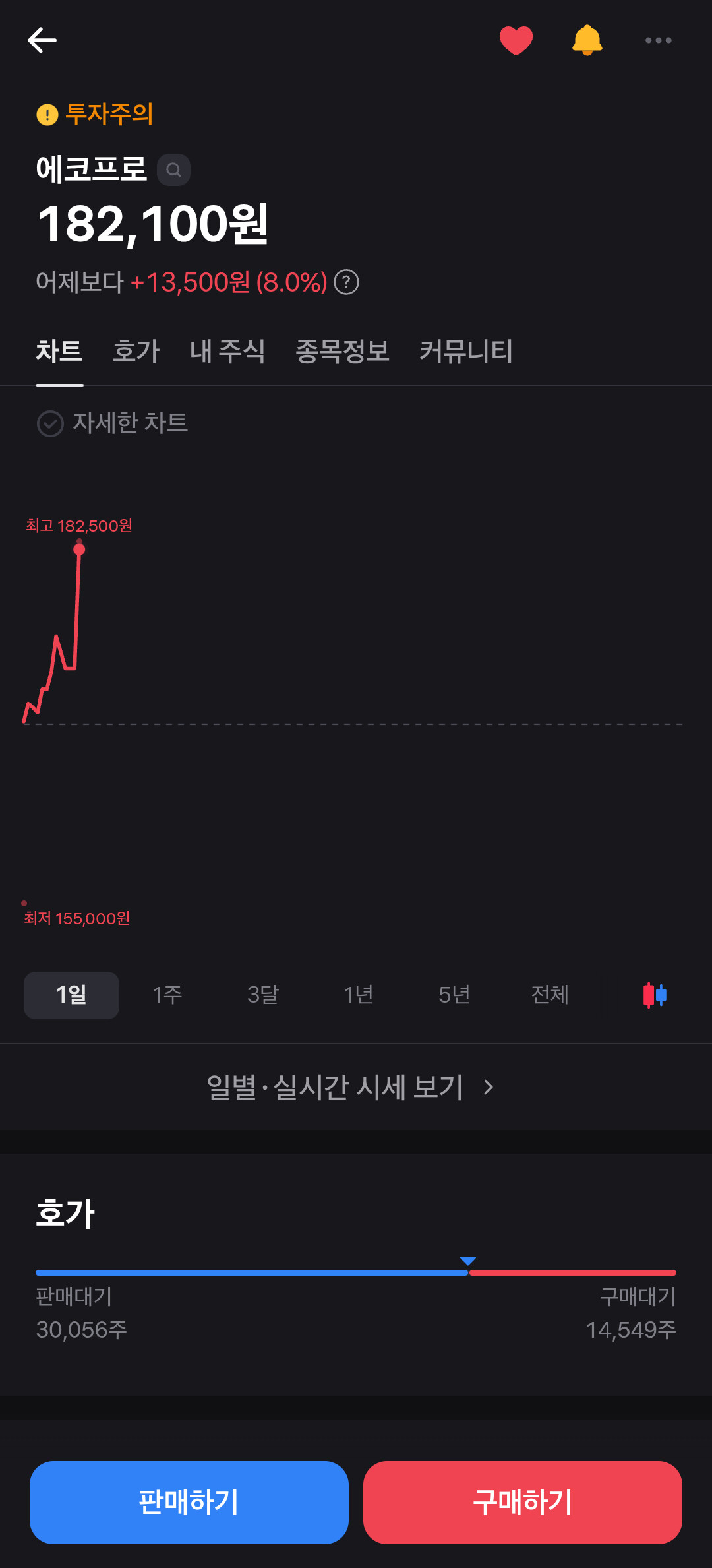
Task: Switch to the 호가 tab
Action: click(136, 351)
